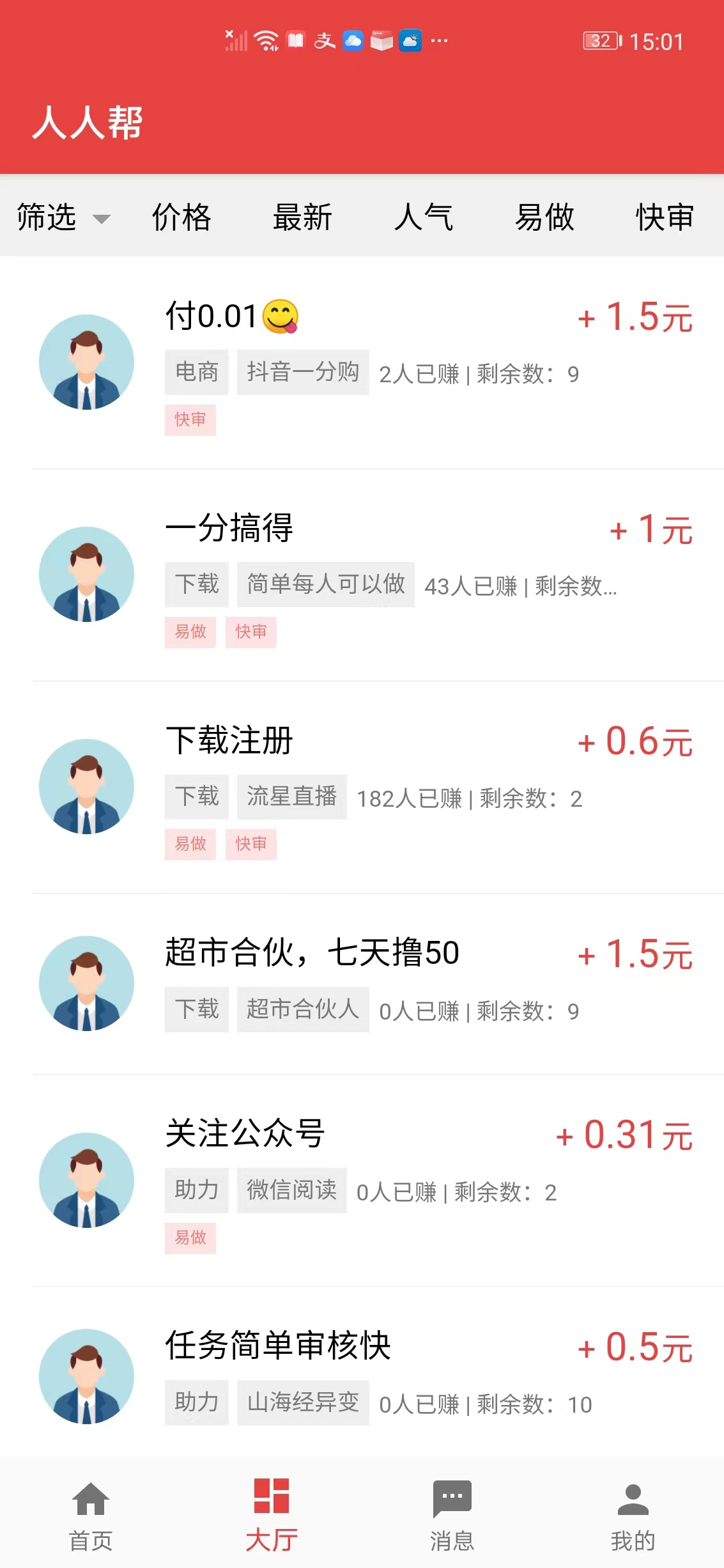Open the 超市合伙，七天撸50 task
This screenshot has height=1568, width=724.
(377, 984)
